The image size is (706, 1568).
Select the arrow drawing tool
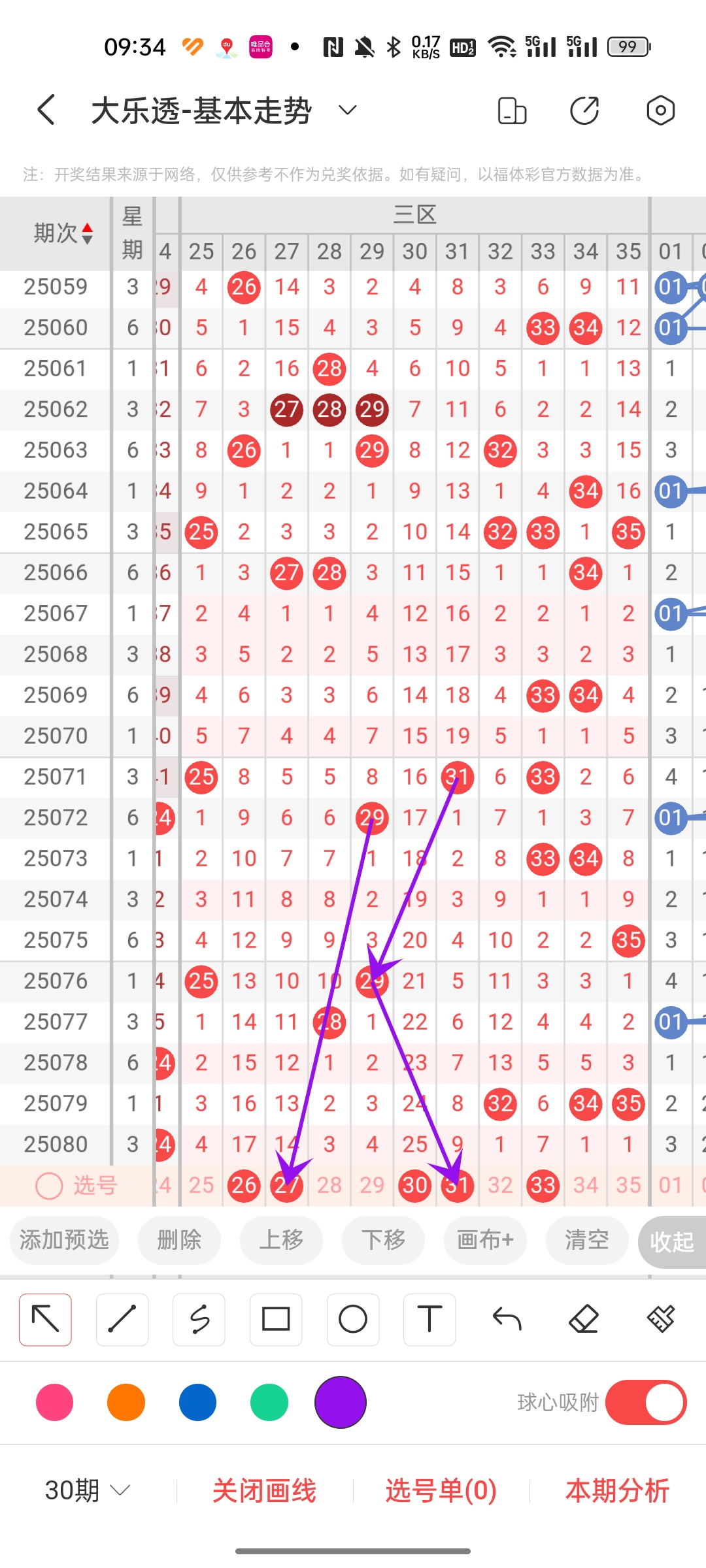point(45,1320)
